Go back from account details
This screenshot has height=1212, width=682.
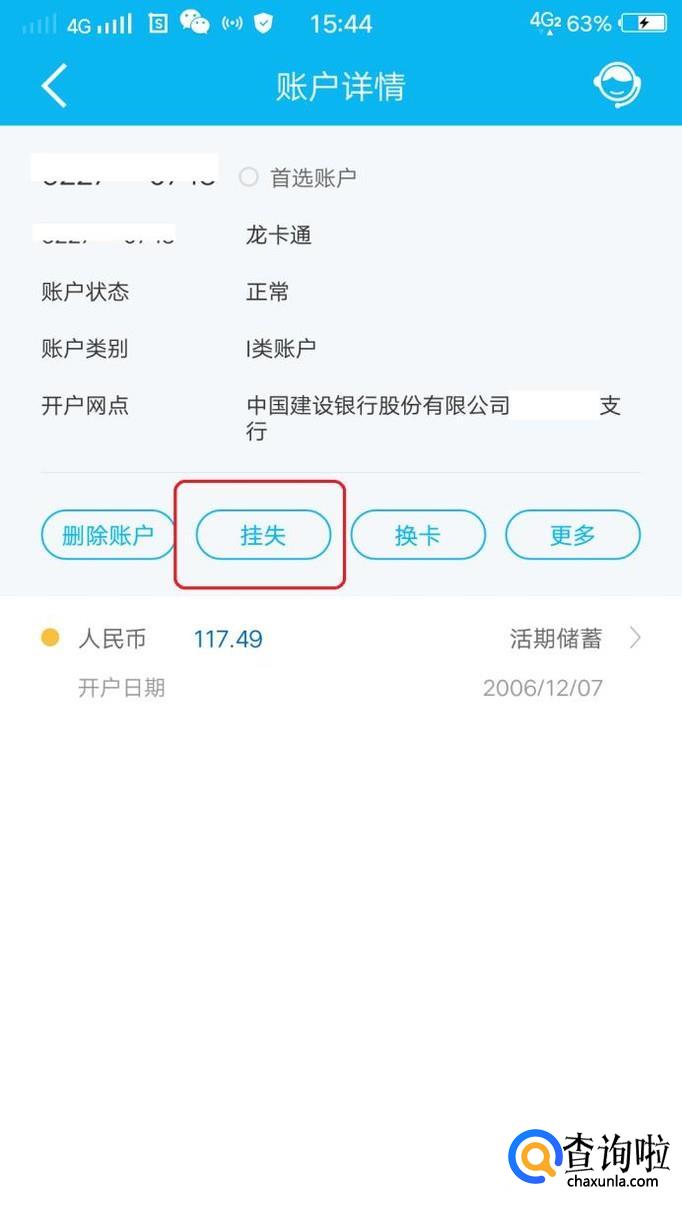(x=54, y=86)
